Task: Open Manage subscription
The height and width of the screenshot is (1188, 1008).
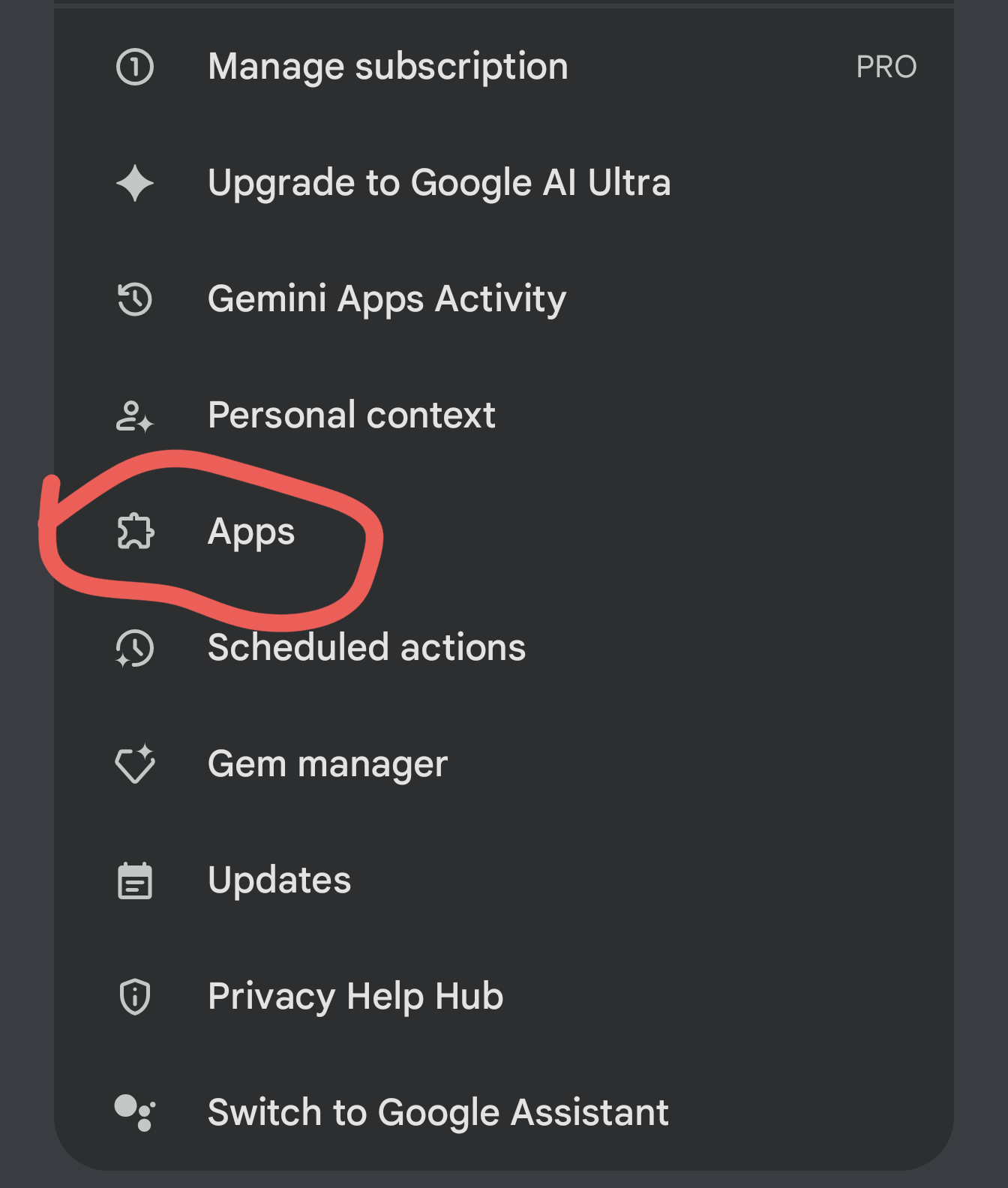Action: pos(387,67)
